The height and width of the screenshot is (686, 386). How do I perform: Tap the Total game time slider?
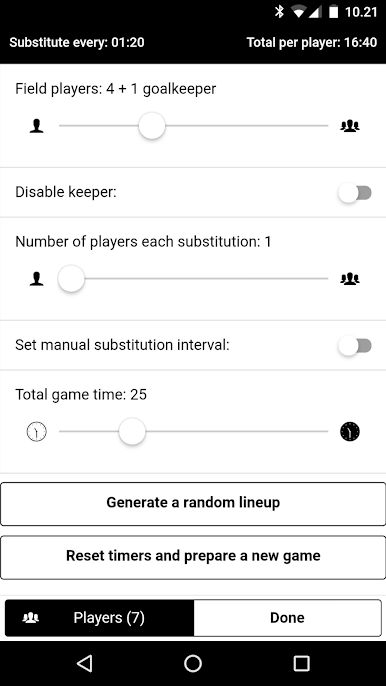coord(193,432)
